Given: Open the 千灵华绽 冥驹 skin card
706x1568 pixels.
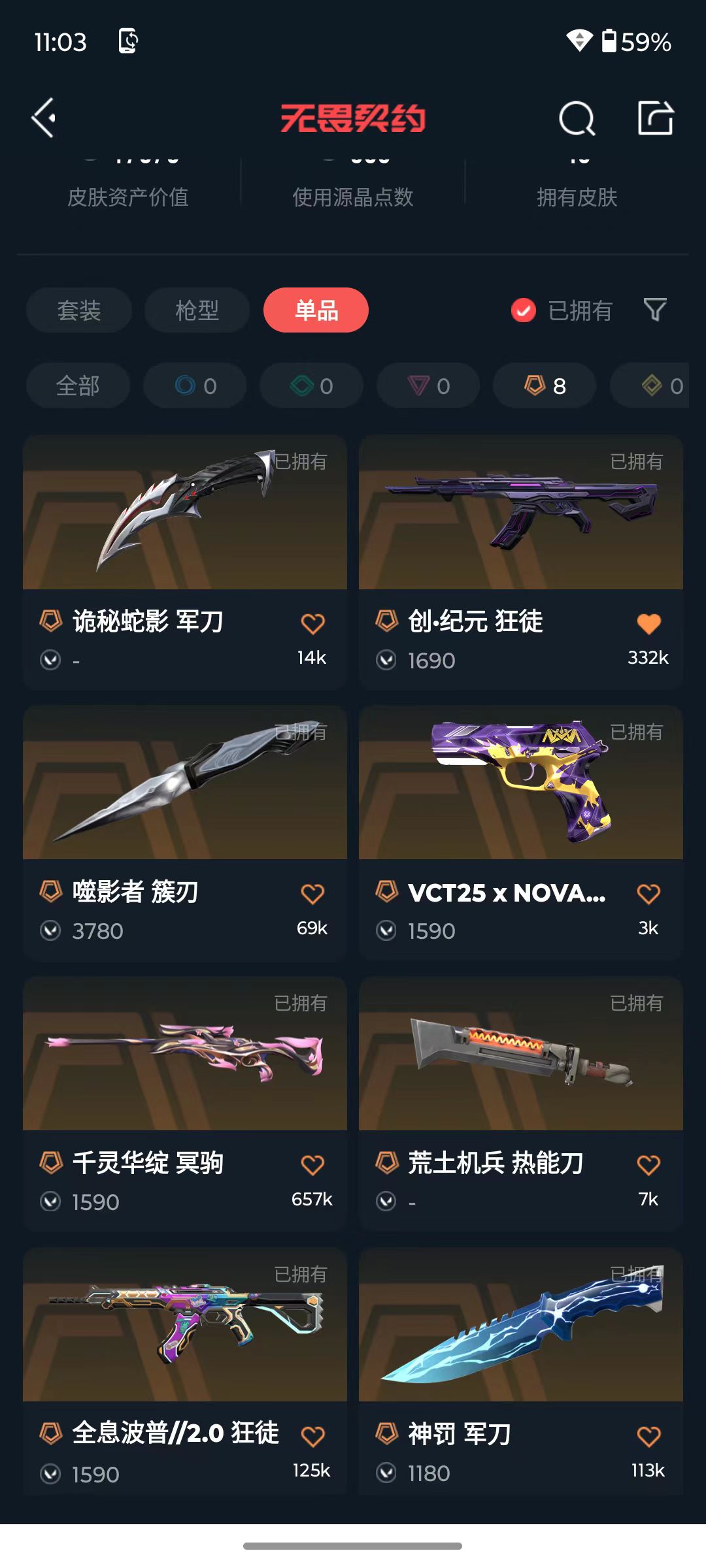Looking at the screenshot, I should pos(185,1104).
